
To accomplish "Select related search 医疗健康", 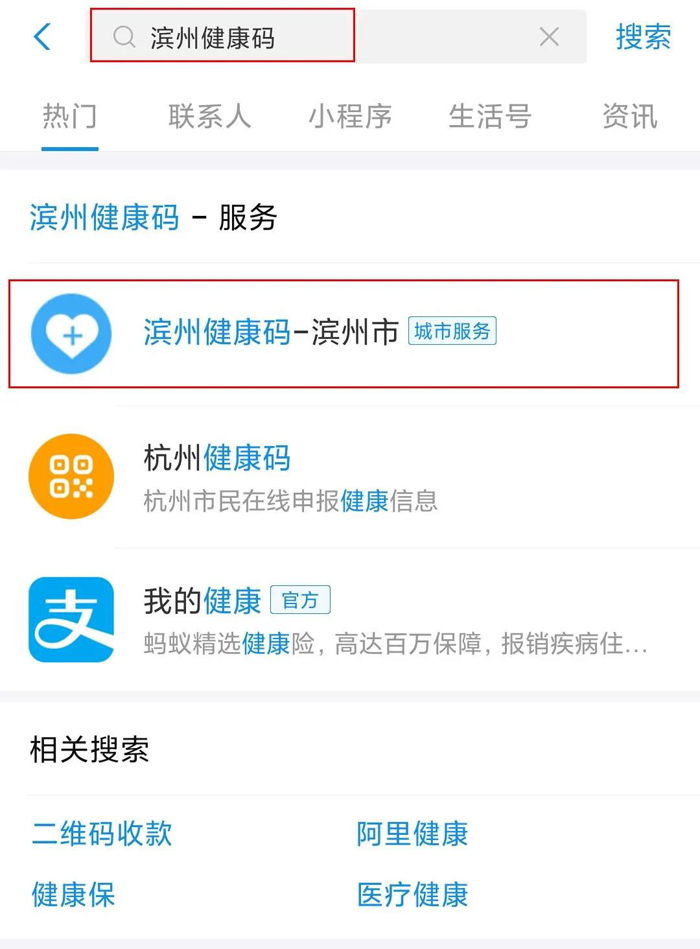I will [412, 894].
